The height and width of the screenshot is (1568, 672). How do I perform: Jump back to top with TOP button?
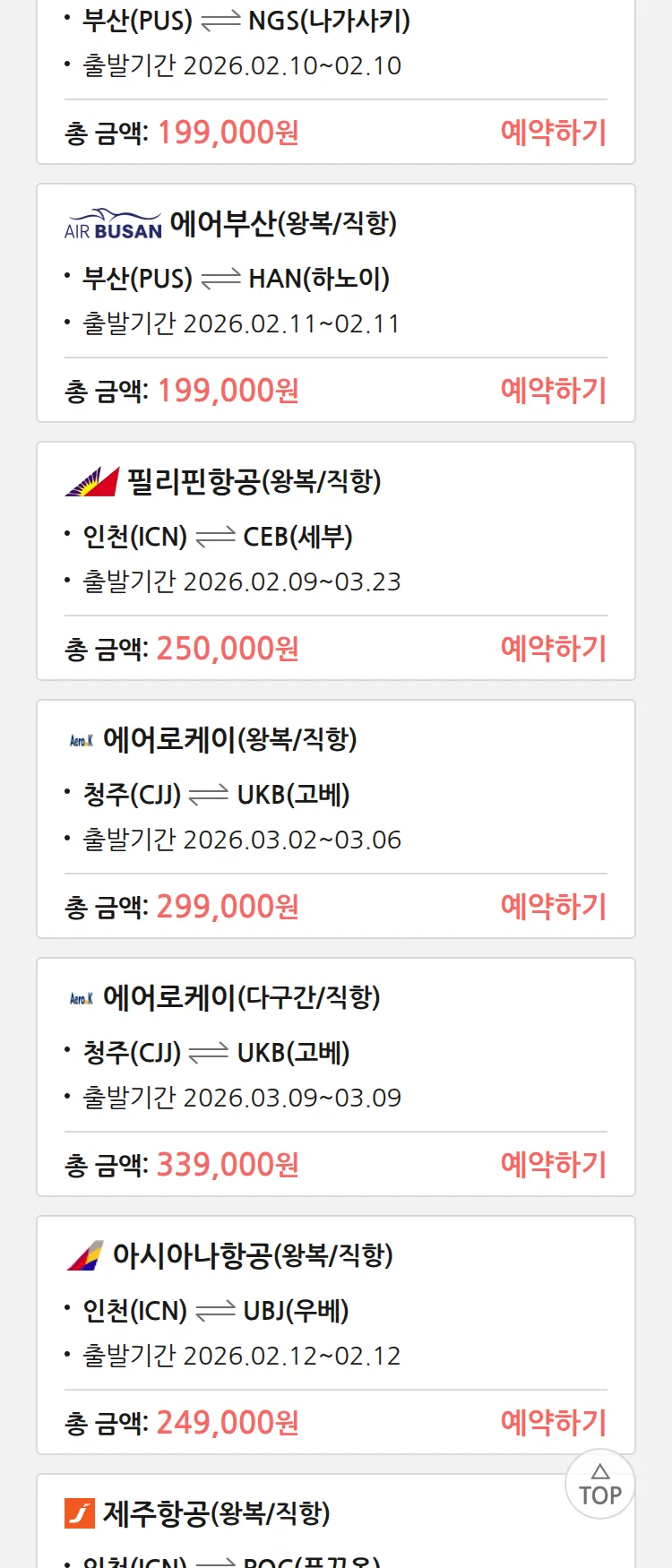click(599, 1485)
